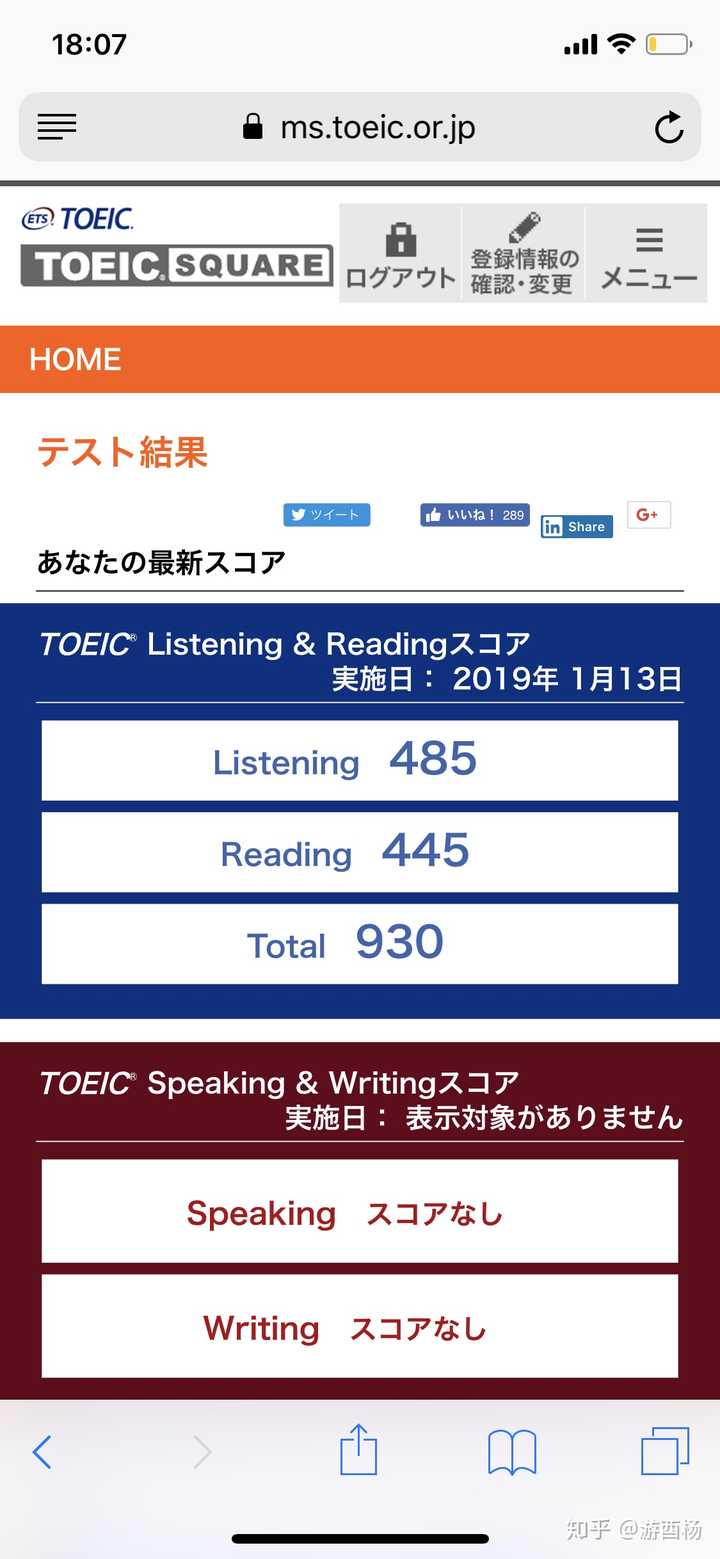Tap the ログアウト logout button

(x=400, y=254)
